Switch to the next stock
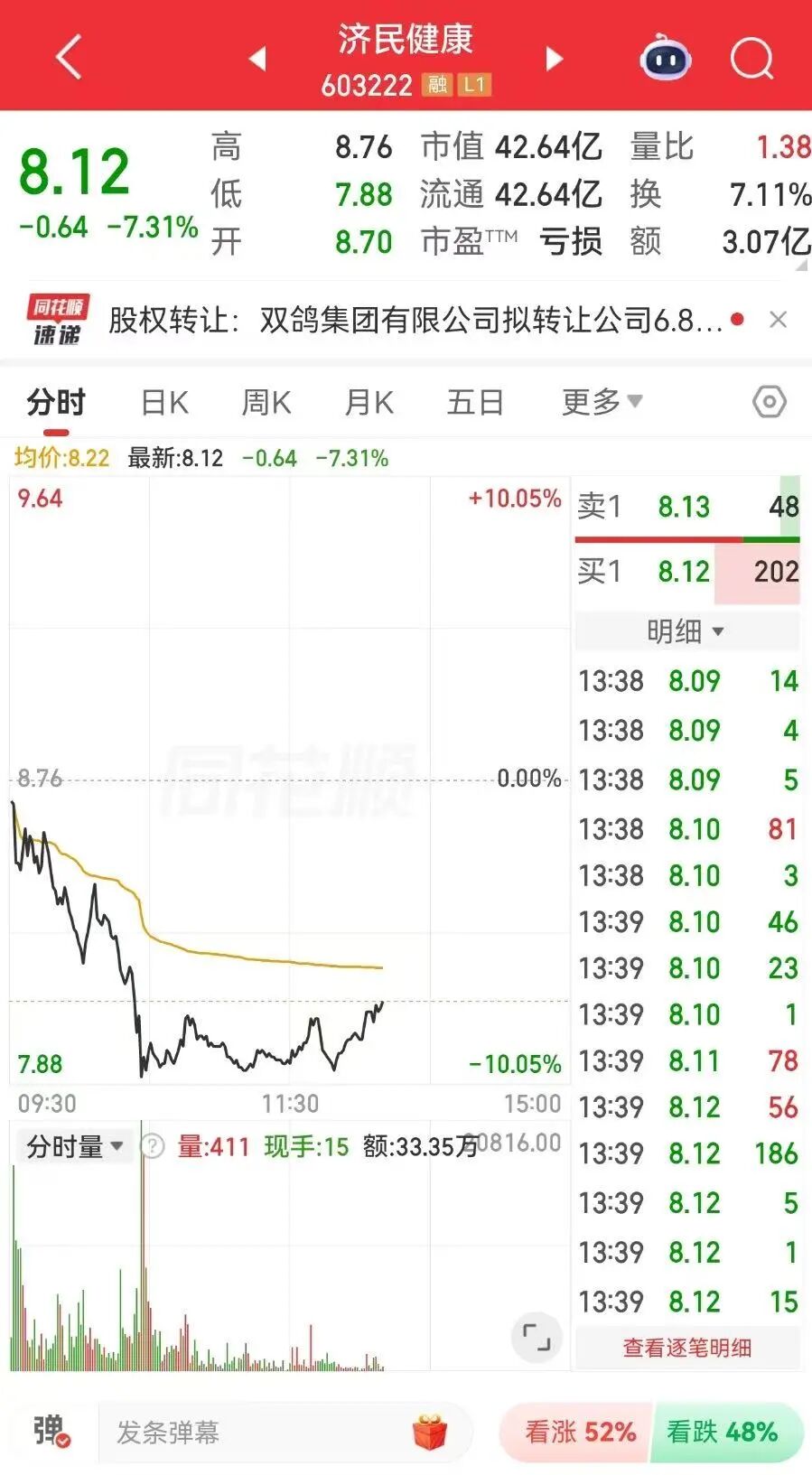 (555, 59)
